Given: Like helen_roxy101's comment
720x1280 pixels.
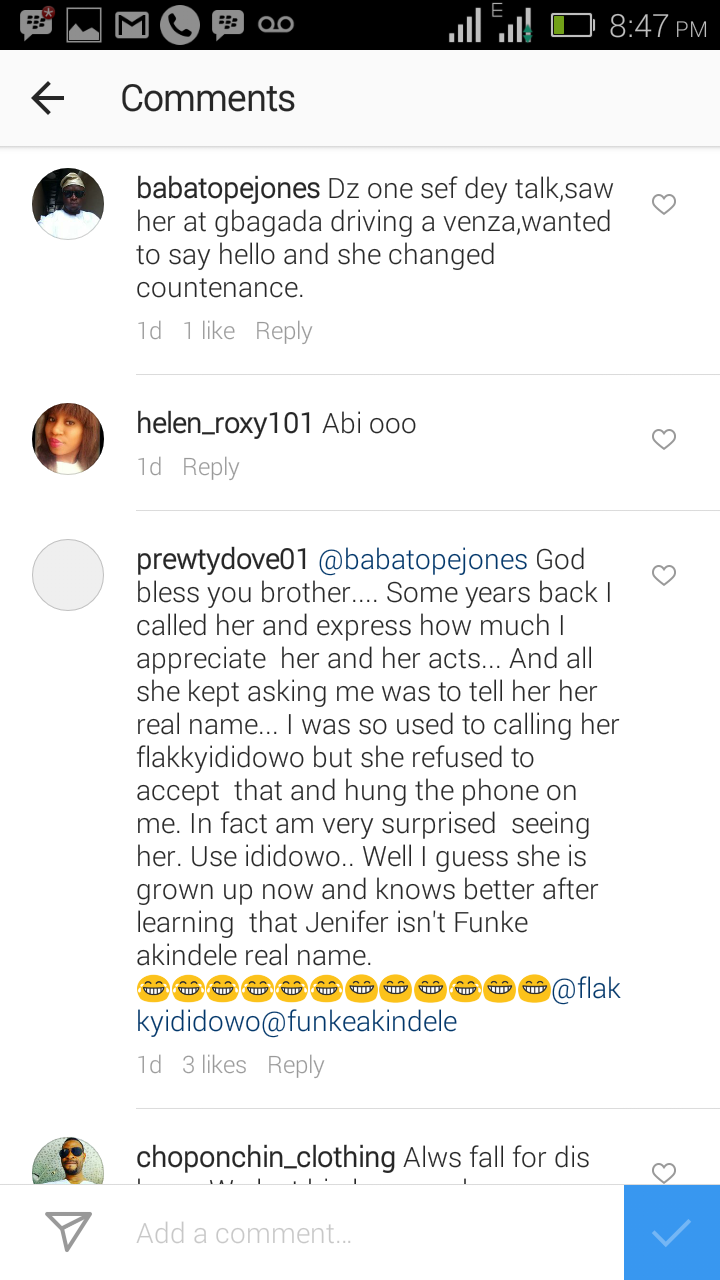Looking at the screenshot, I should (x=664, y=439).
